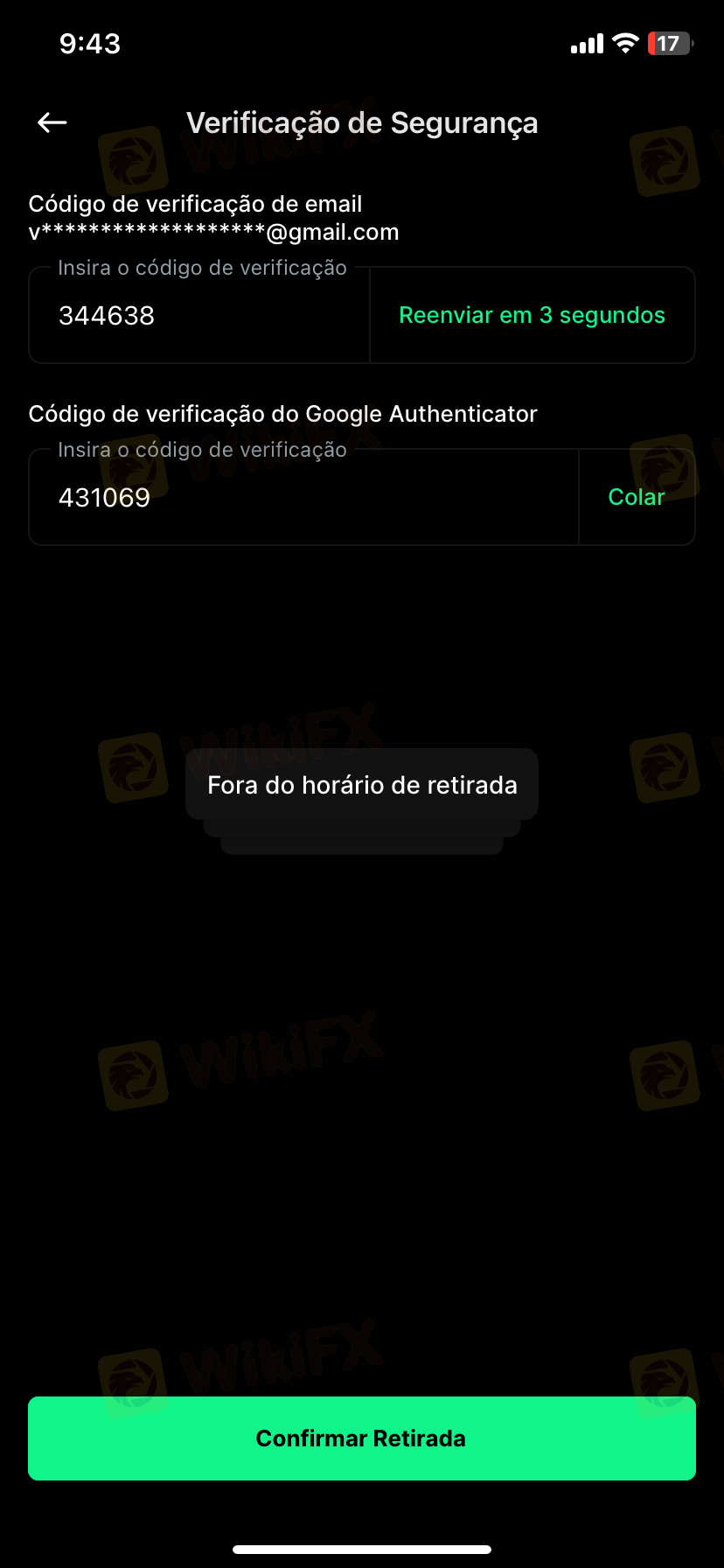Tap the email verification code field
The width and height of the screenshot is (724, 1568).
tap(199, 316)
